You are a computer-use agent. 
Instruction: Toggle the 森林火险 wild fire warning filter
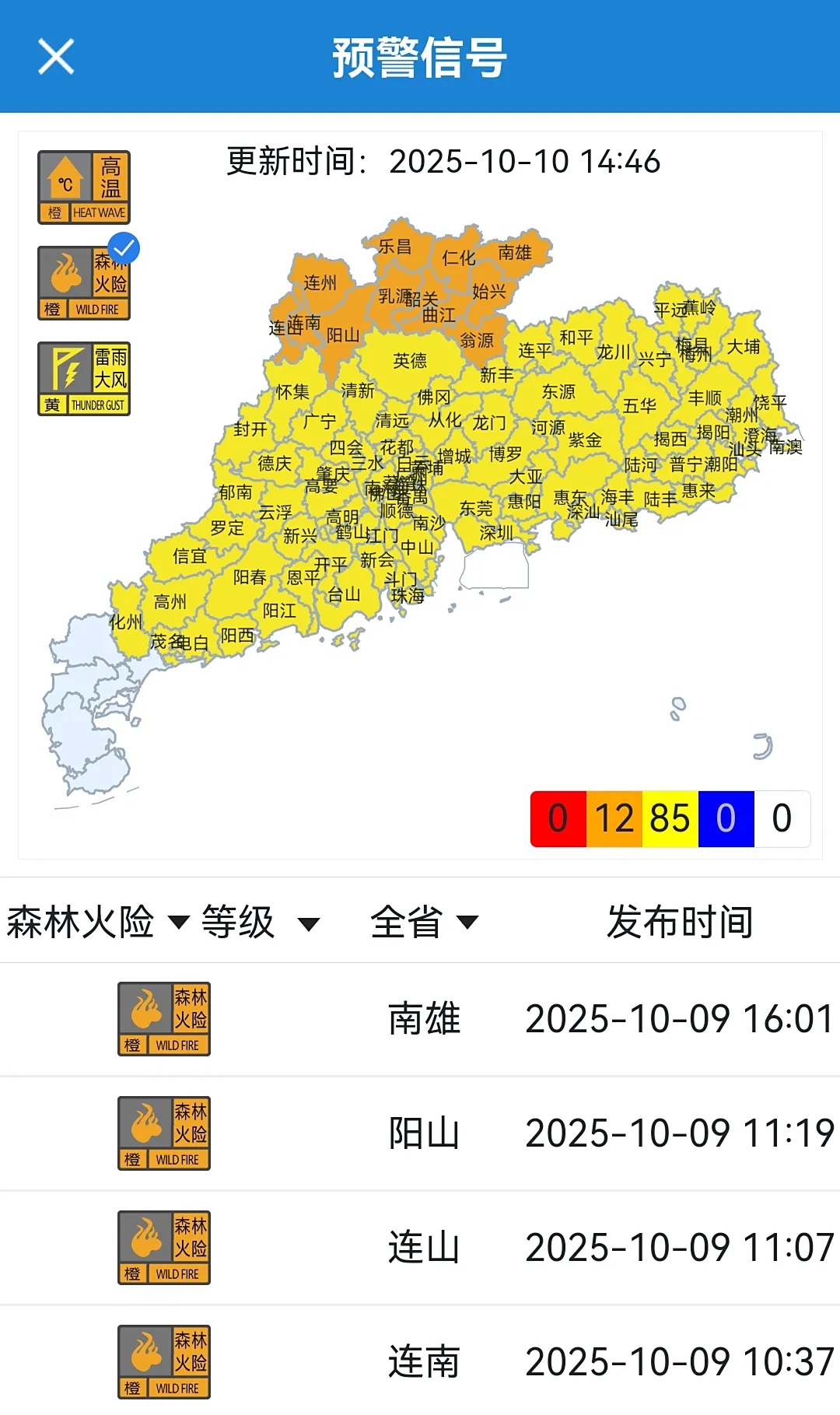pyautogui.click(x=84, y=283)
